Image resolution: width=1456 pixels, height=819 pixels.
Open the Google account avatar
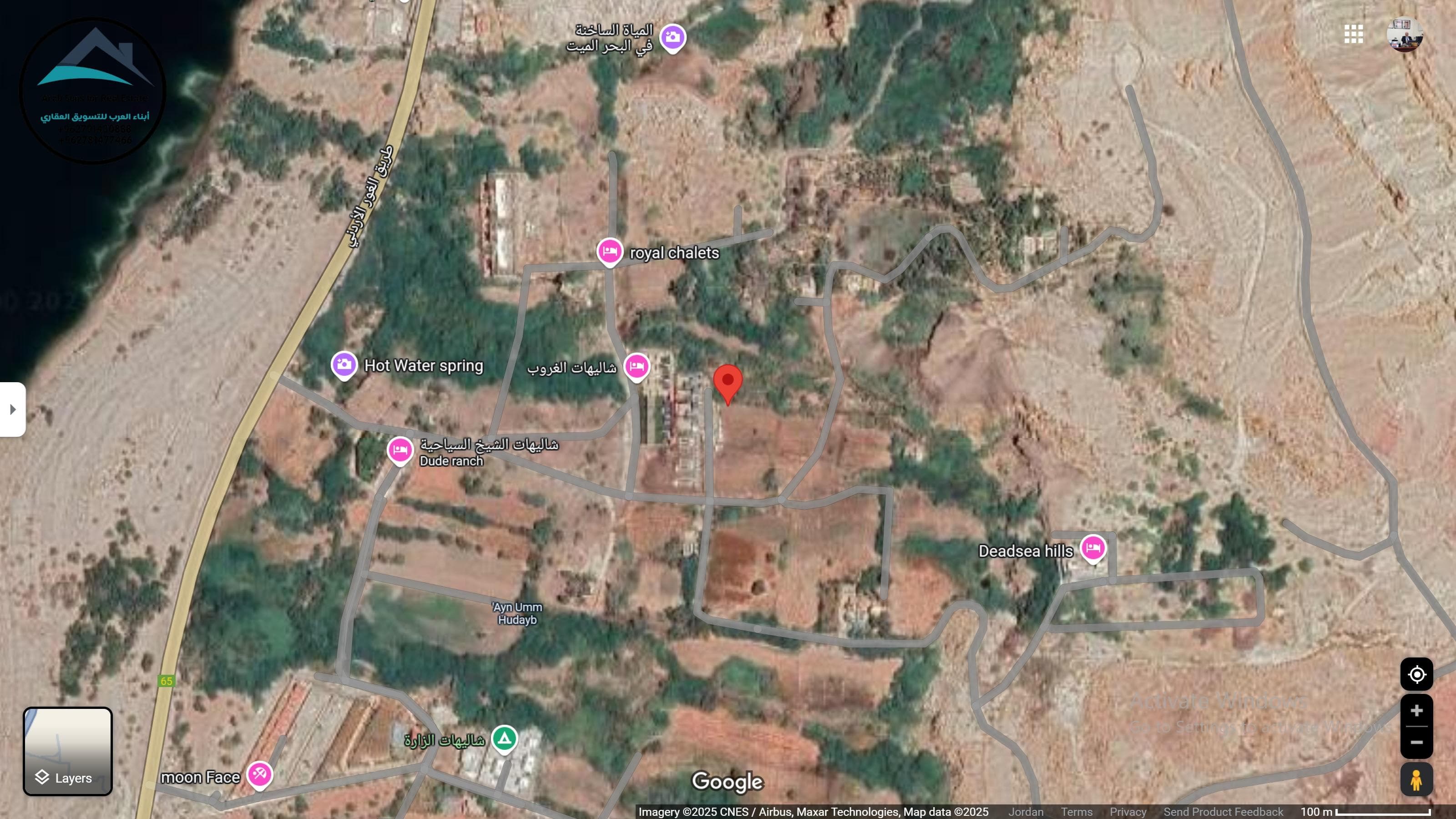[1405, 35]
